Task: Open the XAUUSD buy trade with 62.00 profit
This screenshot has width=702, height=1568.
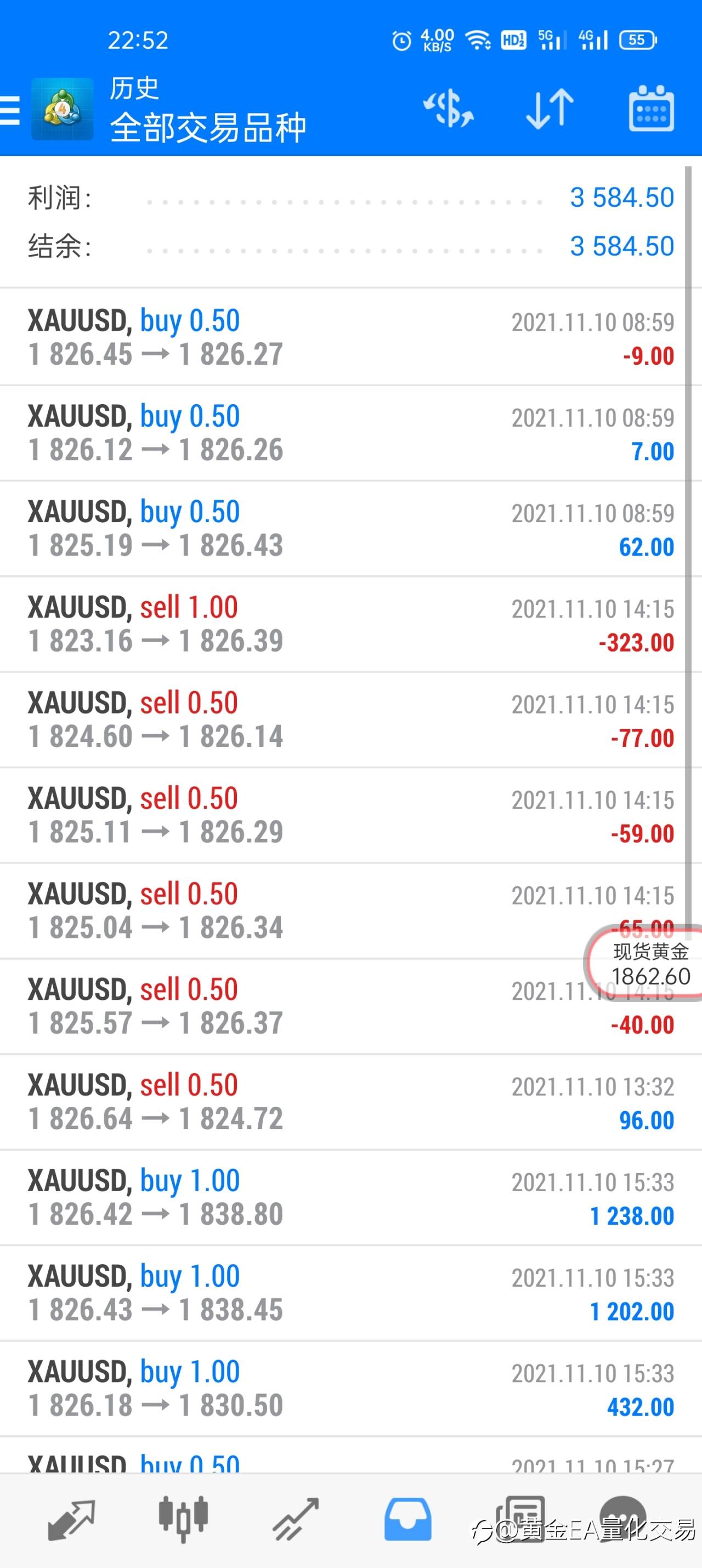Action: coord(350,528)
